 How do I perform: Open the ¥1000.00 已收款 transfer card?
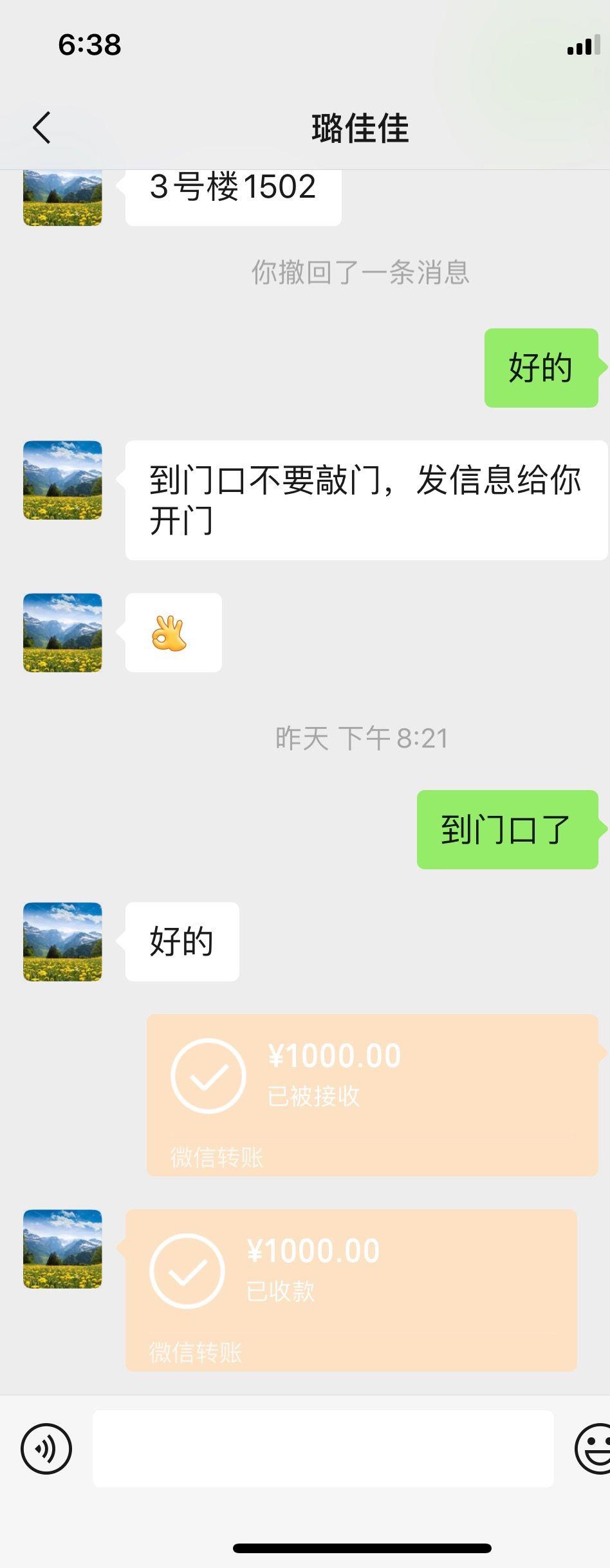coord(351,1289)
